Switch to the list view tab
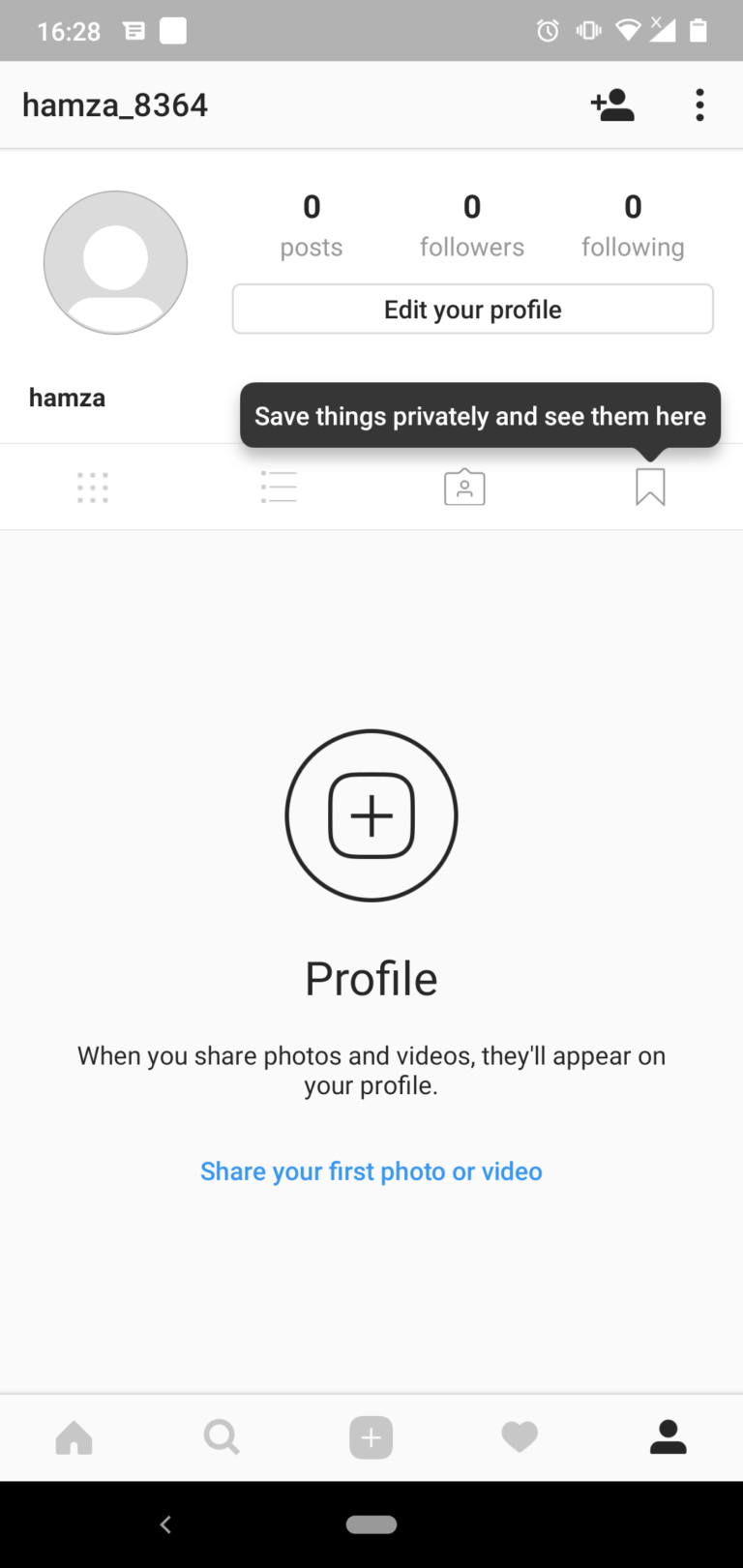This screenshot has height=1568, width=743. coord(279,487)
